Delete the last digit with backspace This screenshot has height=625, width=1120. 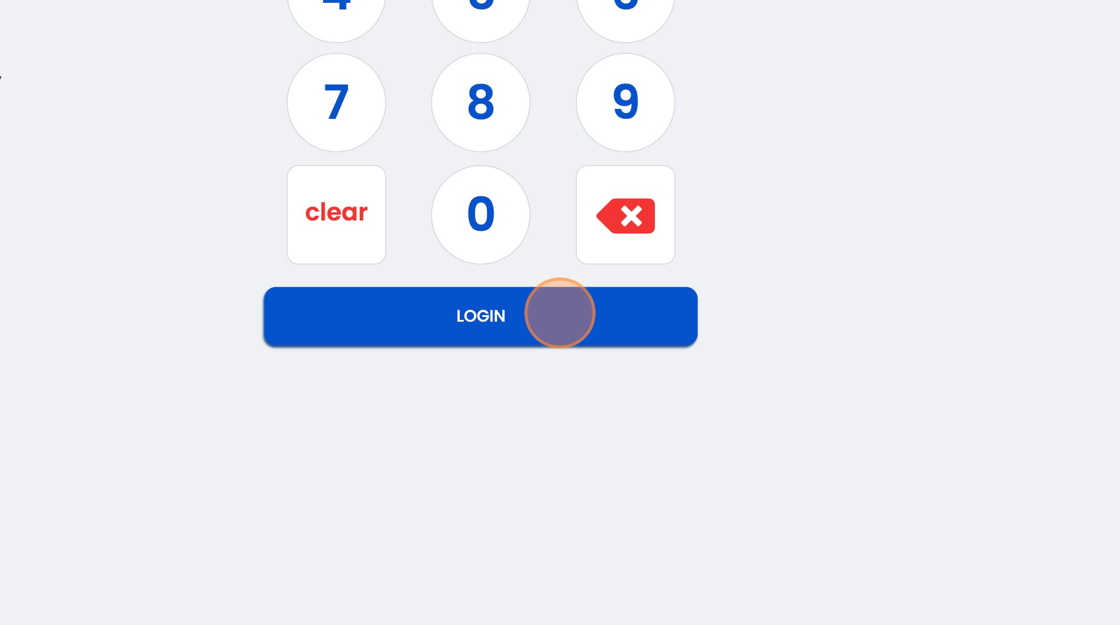[x=625, y=214]
